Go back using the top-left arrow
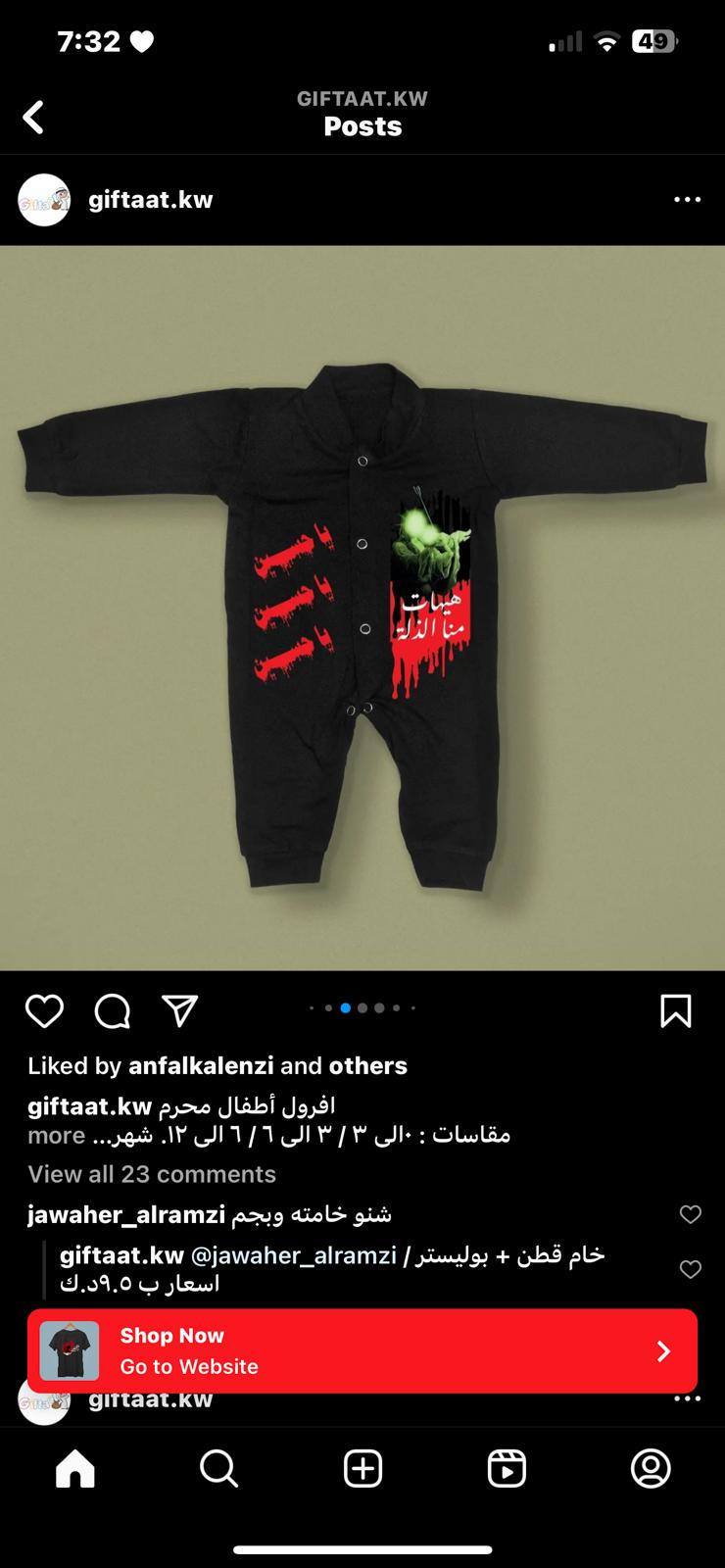Screen dimensions: 725x1568 [33, 118]
